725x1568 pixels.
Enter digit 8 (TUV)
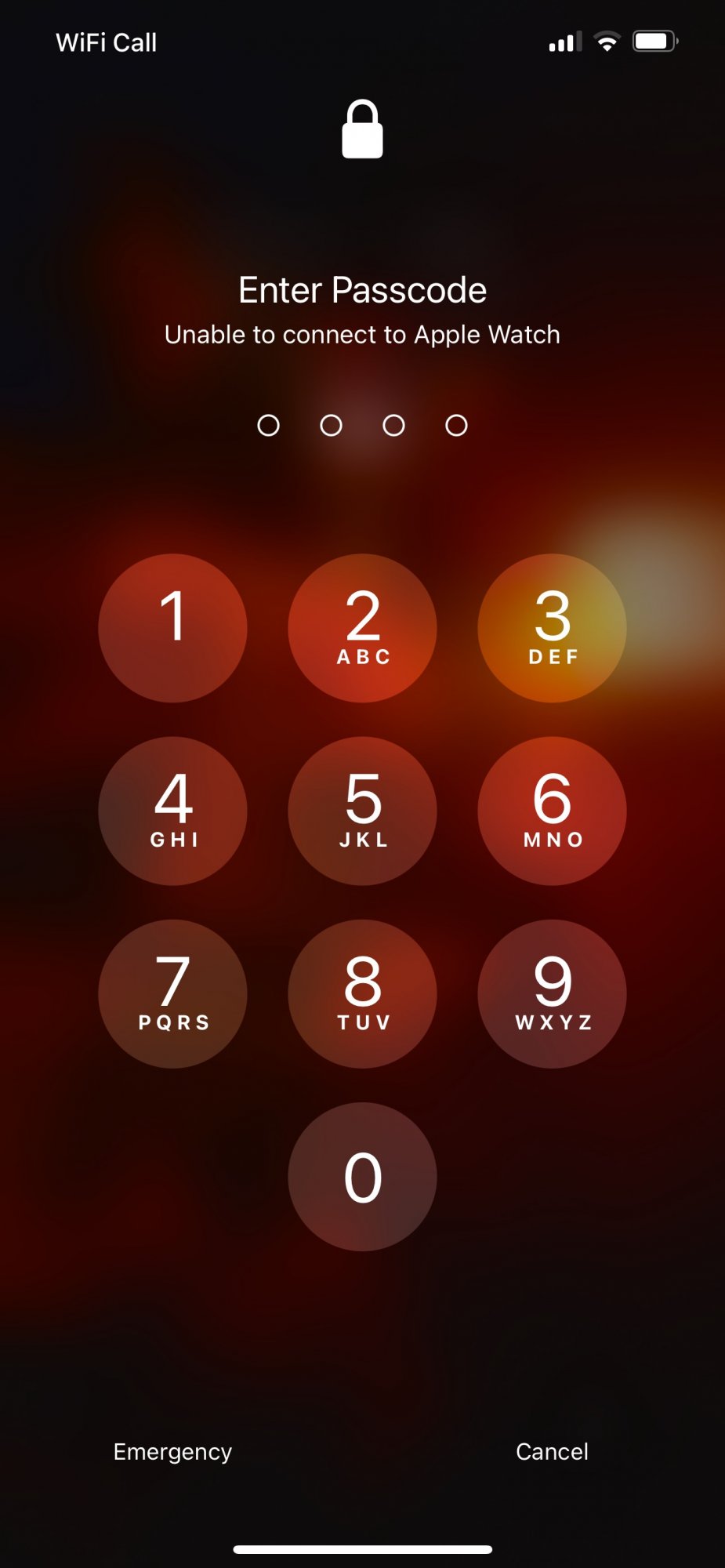click(362, 993)
